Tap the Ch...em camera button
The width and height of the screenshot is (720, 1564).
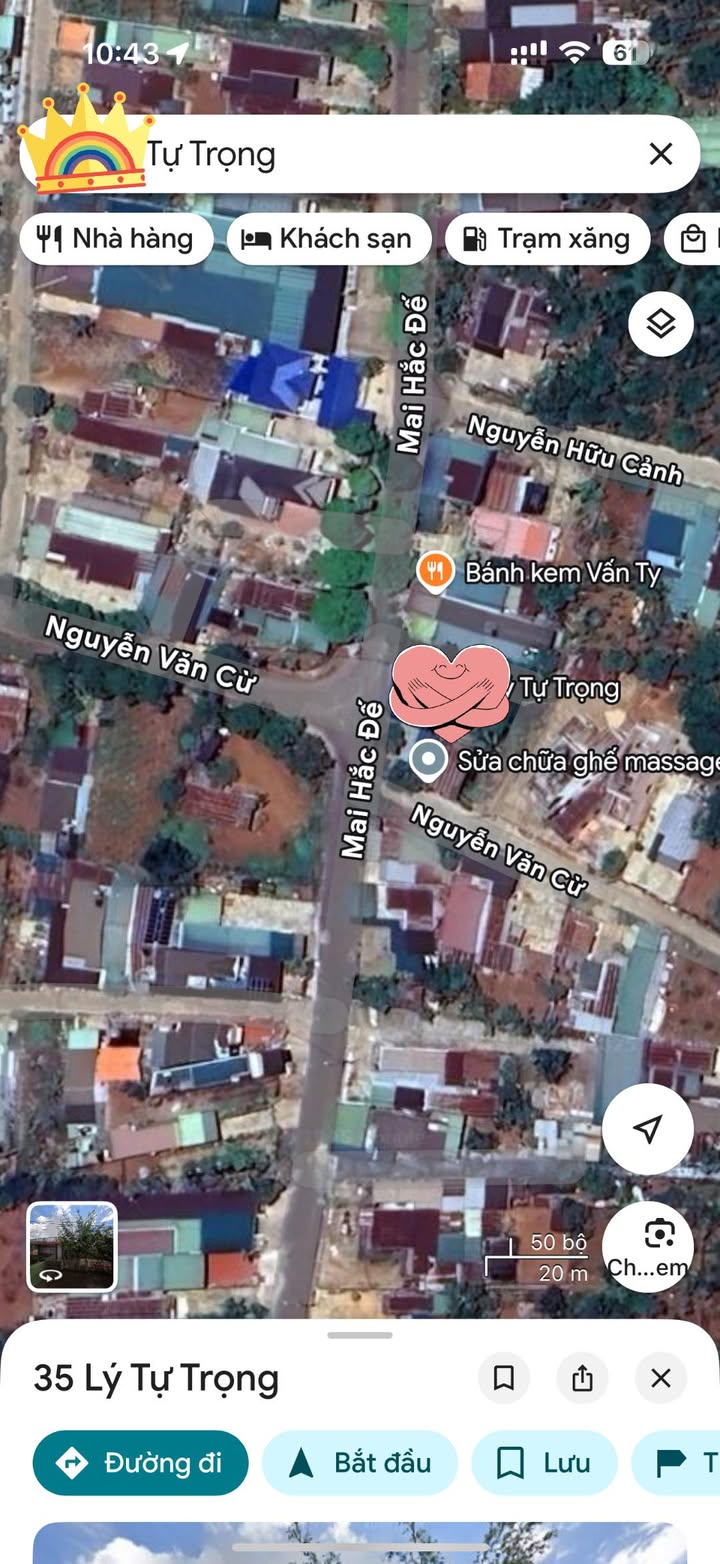click(648, 1247)
